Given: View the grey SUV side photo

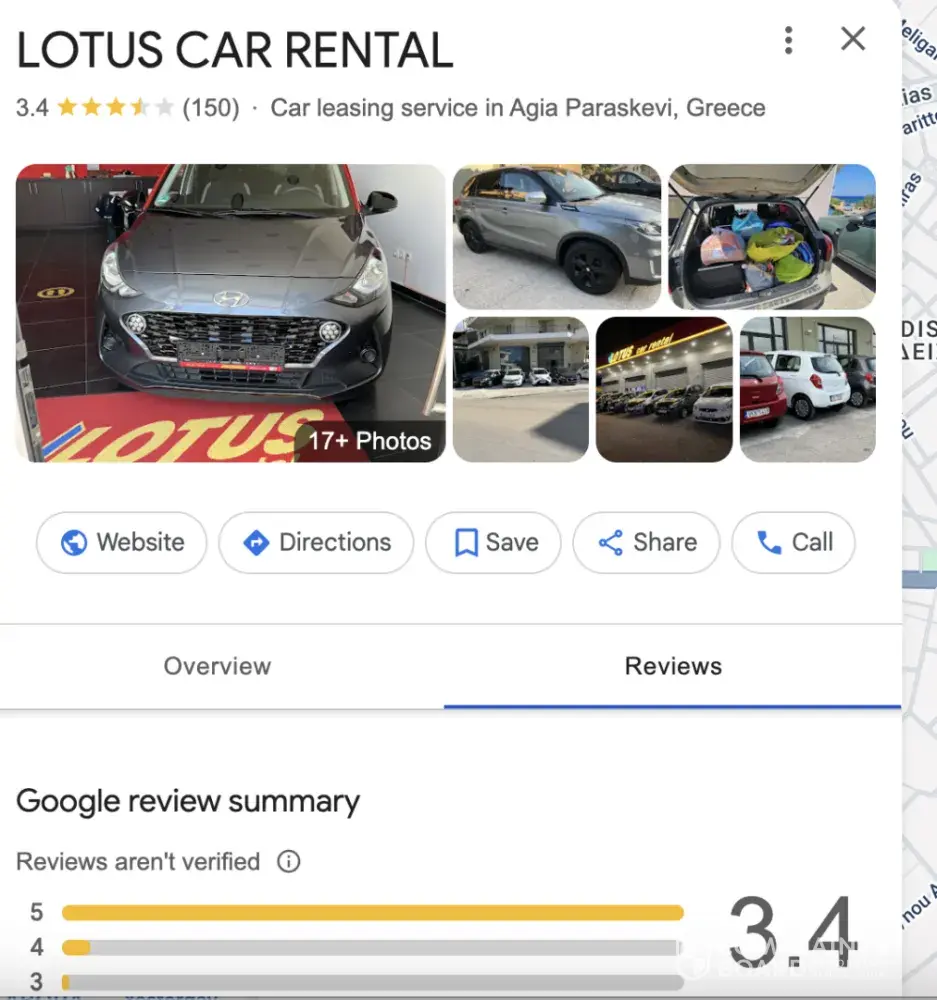Looking at the screenshot, I should point(557,236).
